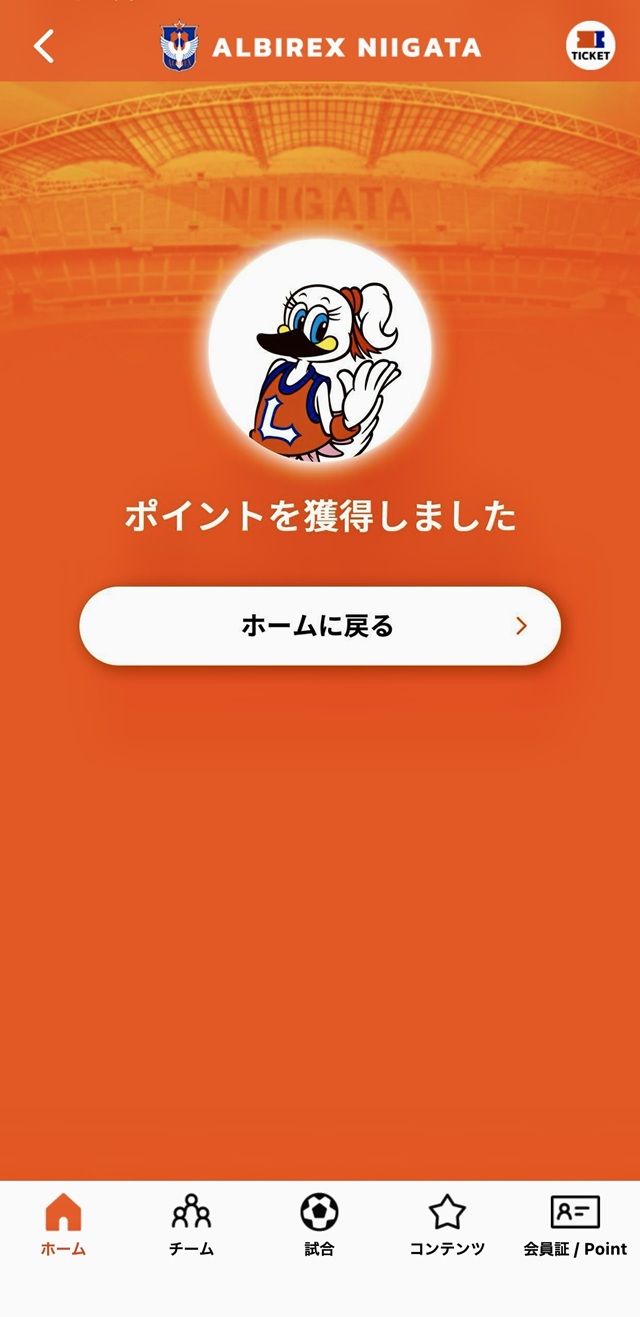Switch to the 試合 tab
The image size is (640, 1317).
tap(319, 1225)
